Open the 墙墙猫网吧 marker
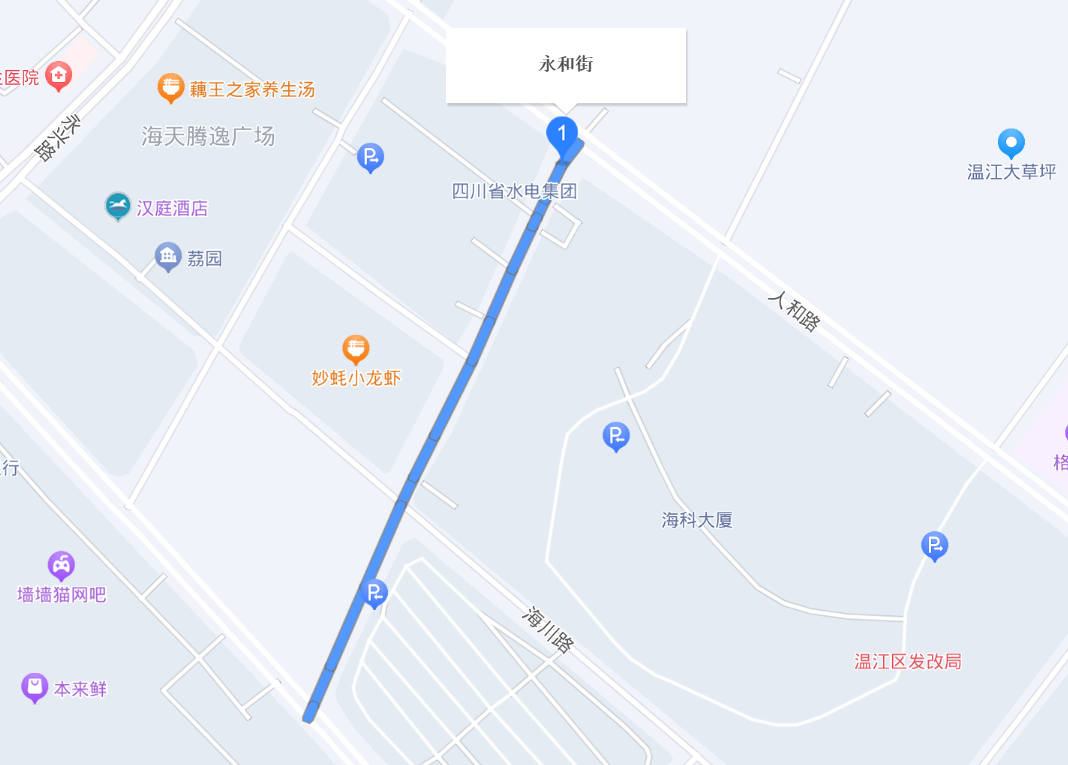The height and width of the screenshot is (765, 1068). [61, 566]
